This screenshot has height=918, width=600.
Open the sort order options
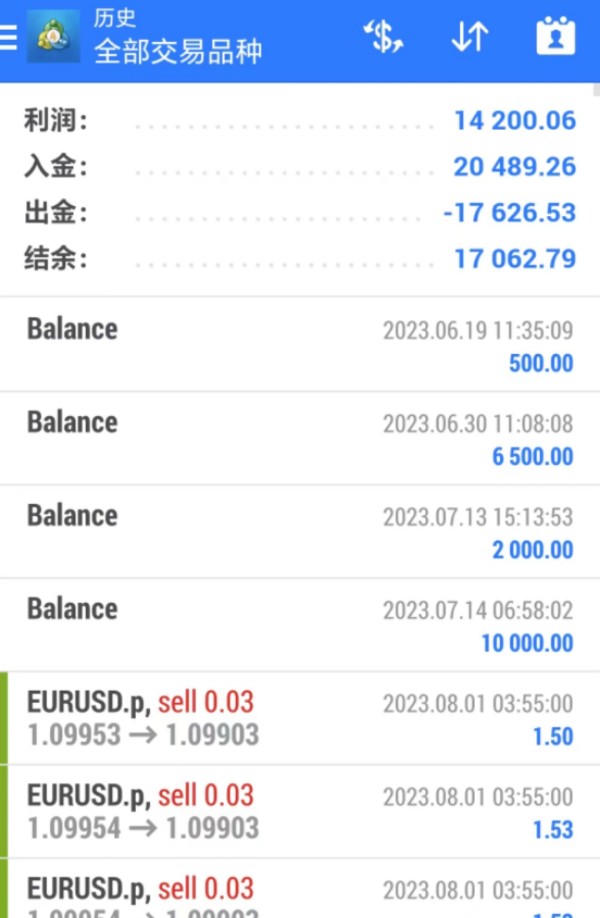pos(469,38)
